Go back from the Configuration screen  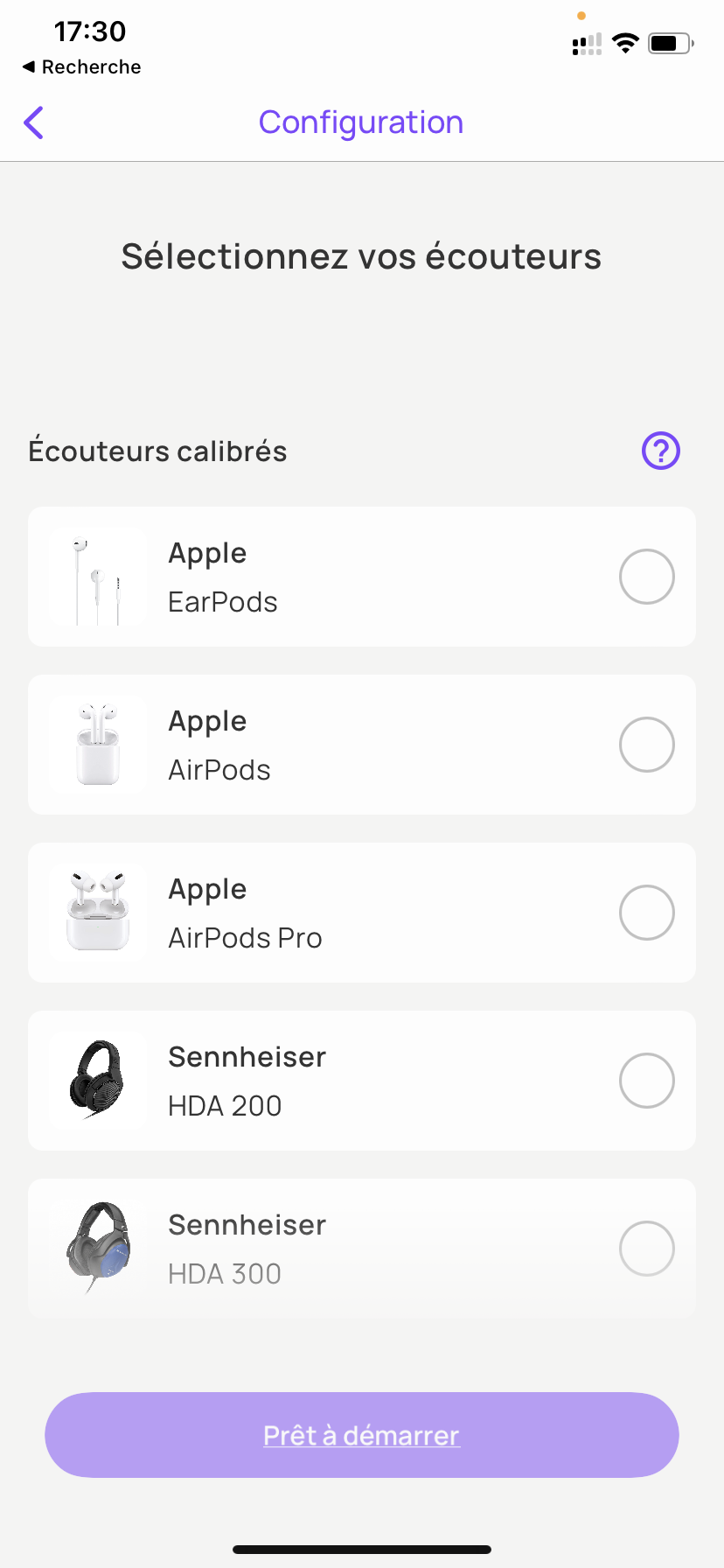[x=34, y=122]
